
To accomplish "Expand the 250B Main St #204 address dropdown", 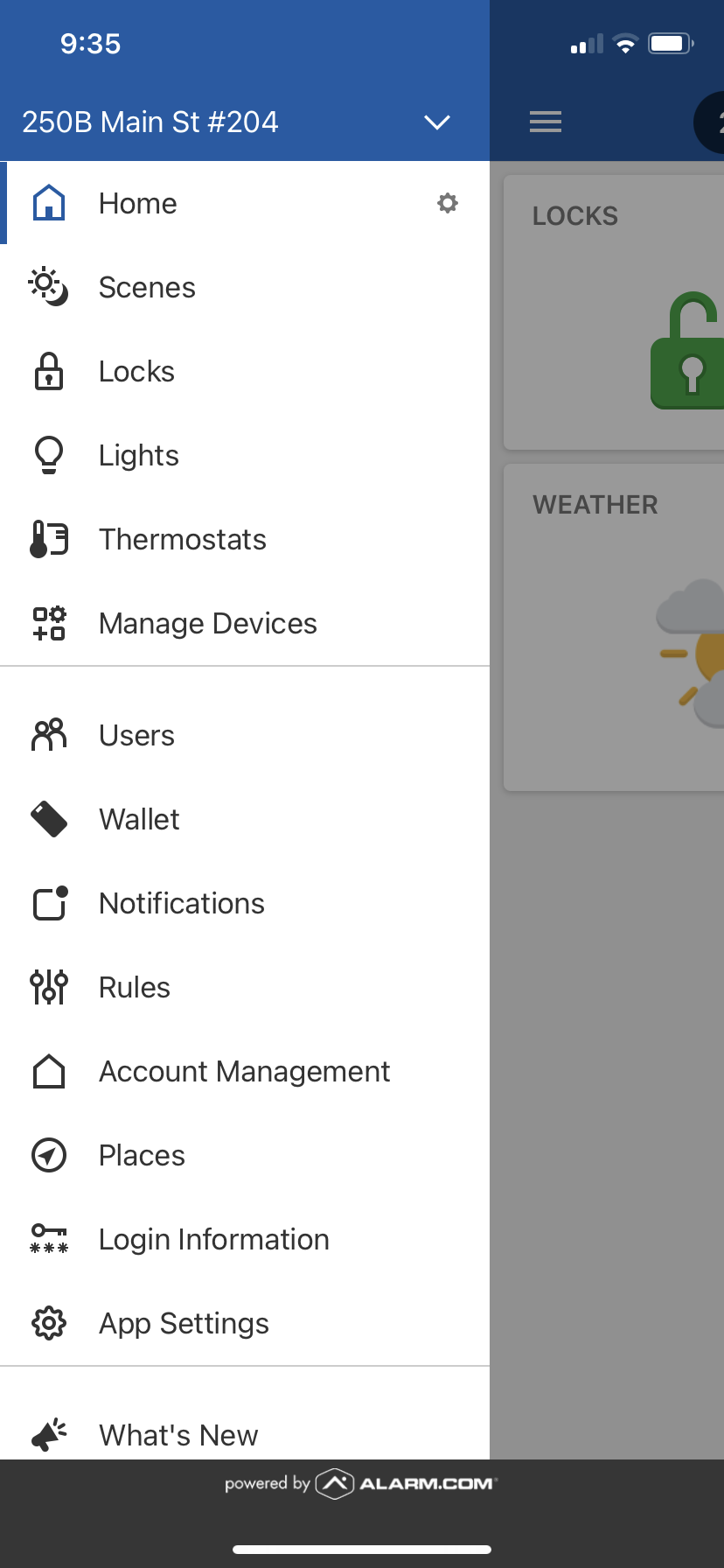I will click(436, 122).
